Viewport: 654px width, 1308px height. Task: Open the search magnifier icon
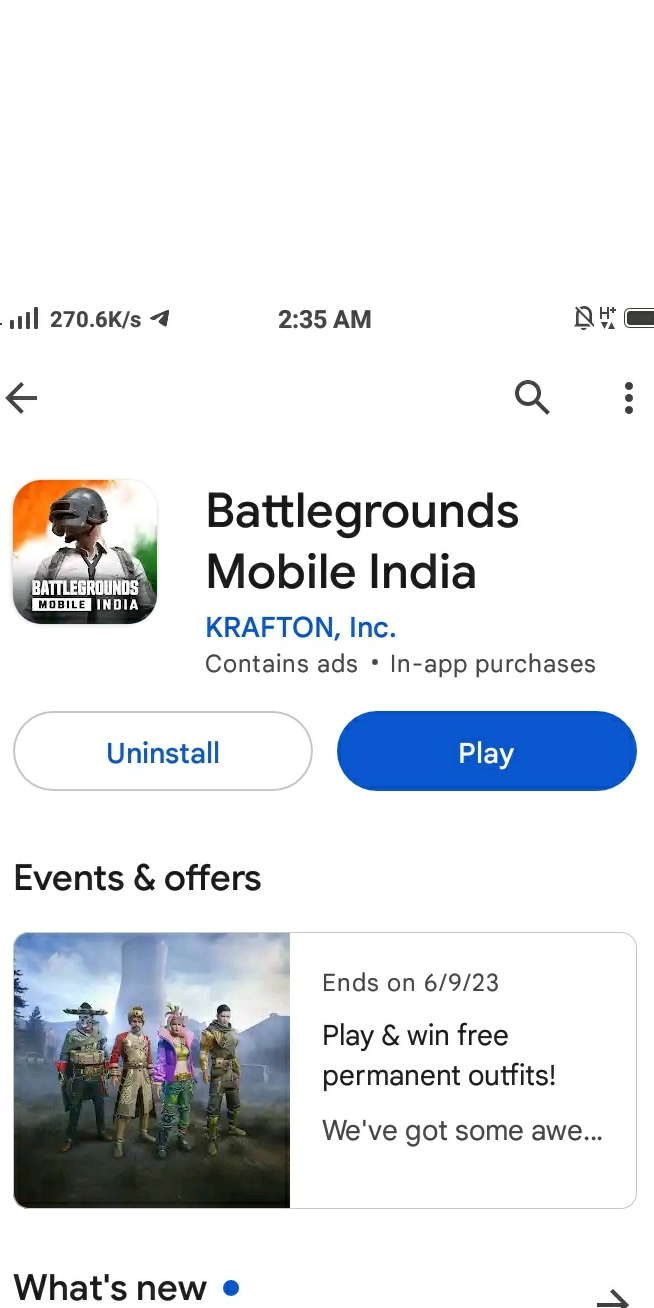pyautogui.click(x=532, y=398)
